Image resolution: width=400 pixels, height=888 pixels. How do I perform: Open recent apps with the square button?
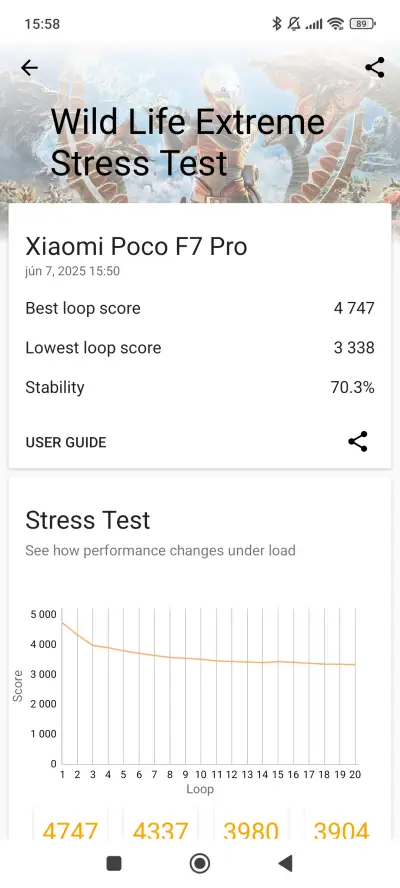[114, 864]
